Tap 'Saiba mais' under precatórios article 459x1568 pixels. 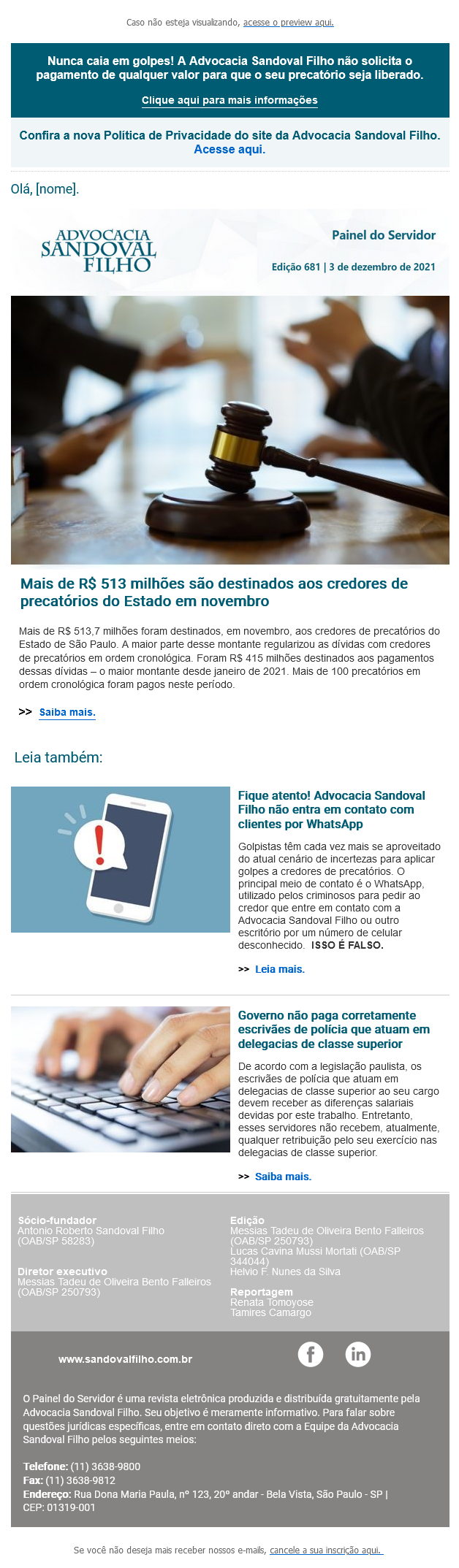[x=67, y=712]
